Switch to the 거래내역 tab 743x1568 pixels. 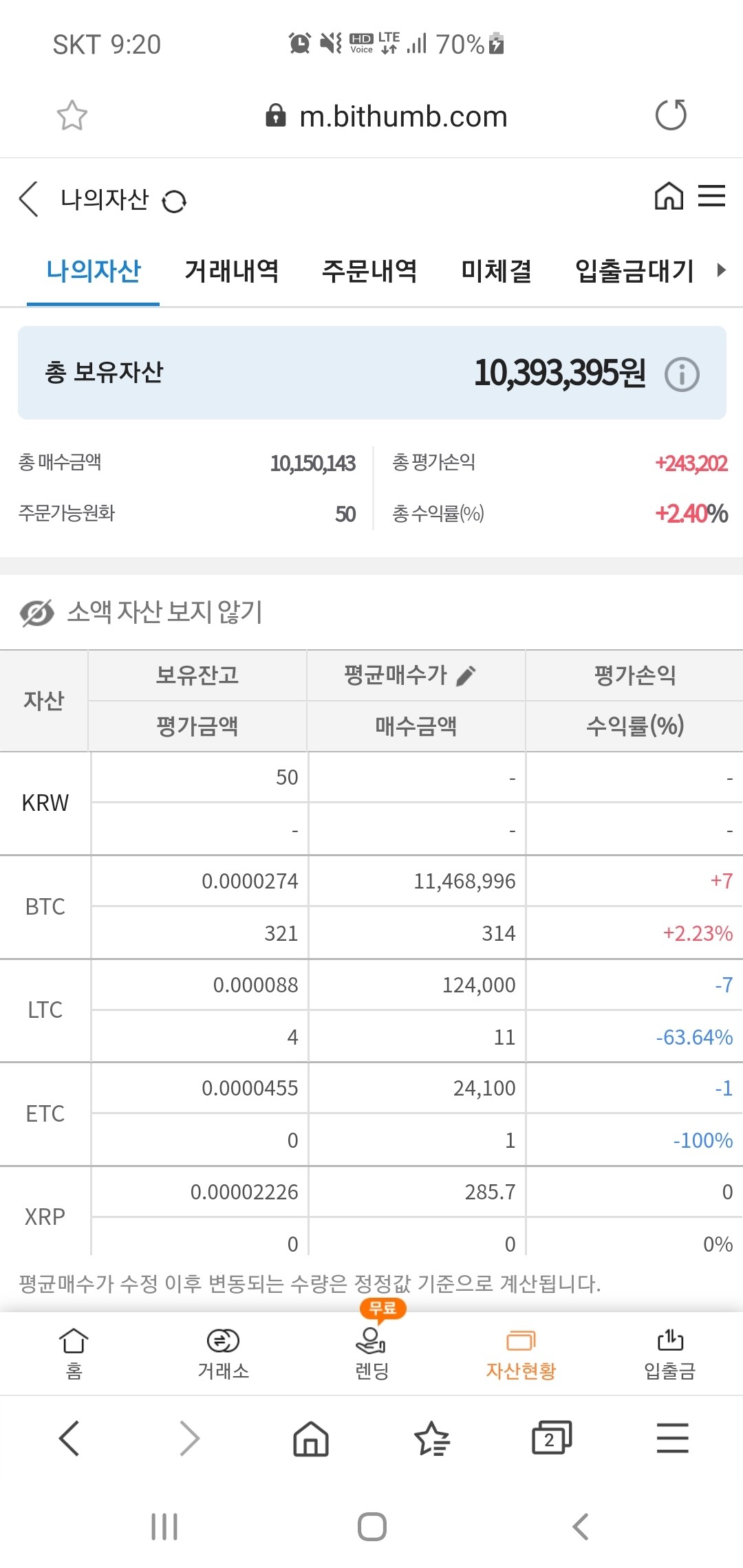[x=232, y=272]
